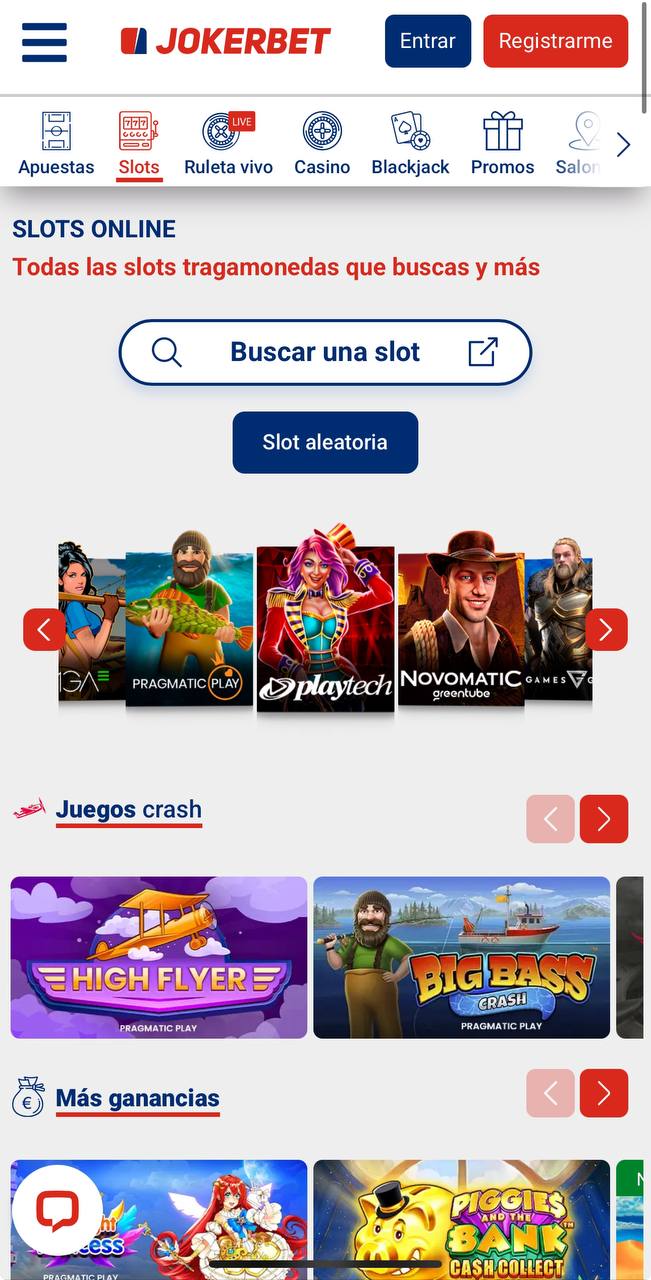Open the High Flyer crash game
This screenshot has height=1280, width=651.
click(x=159, y=957)
